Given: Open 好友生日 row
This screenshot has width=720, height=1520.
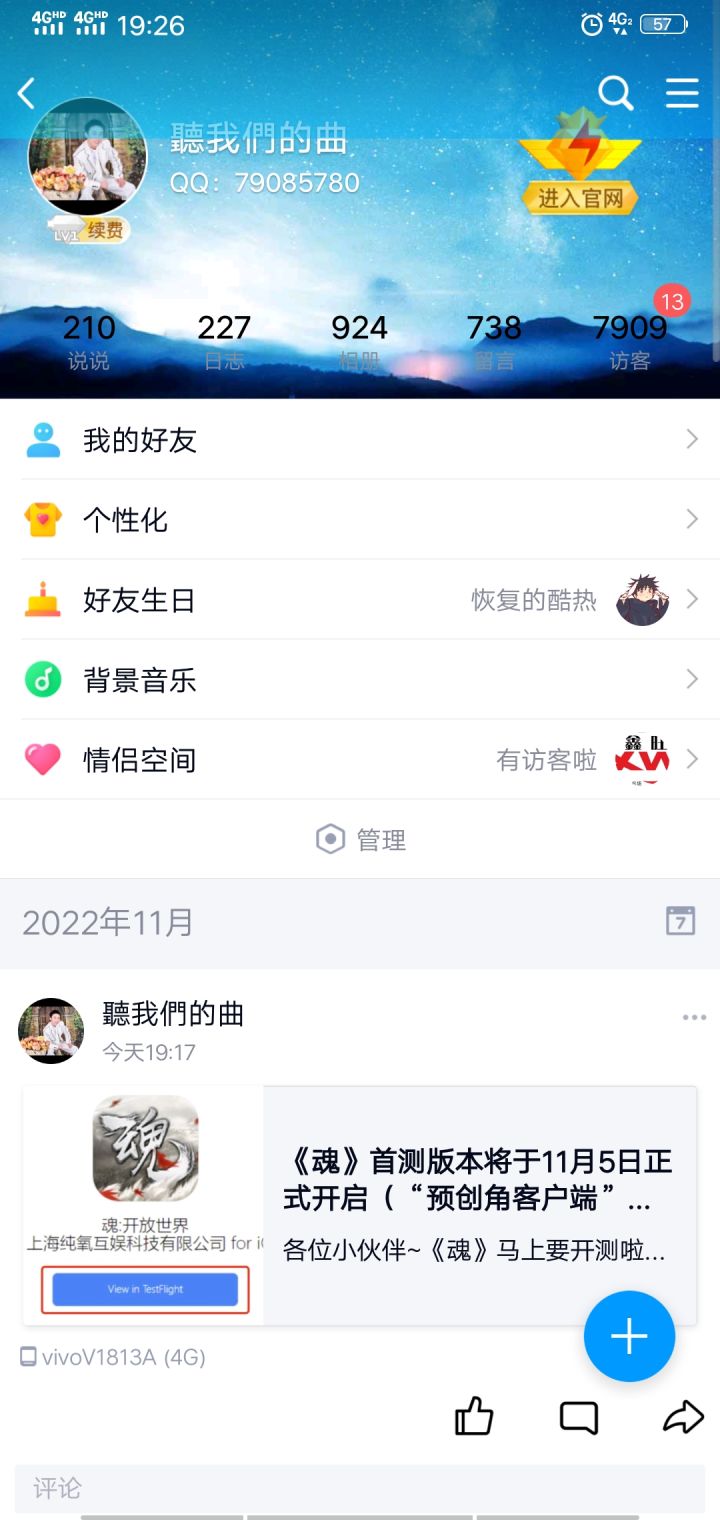Looking at the screenshot, I should (360, 599).
